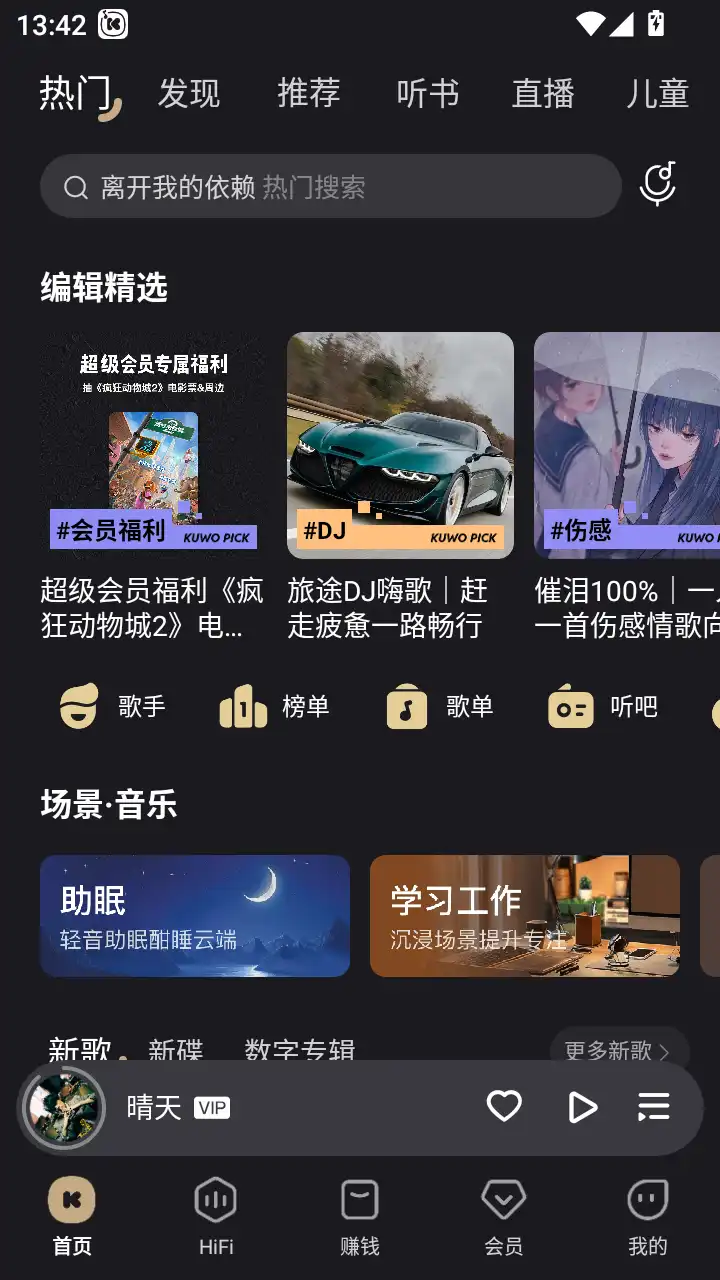This screenshot has height=1280, width=720.
Task: Tap the voice search microphone icon
Action: point(657,185)
